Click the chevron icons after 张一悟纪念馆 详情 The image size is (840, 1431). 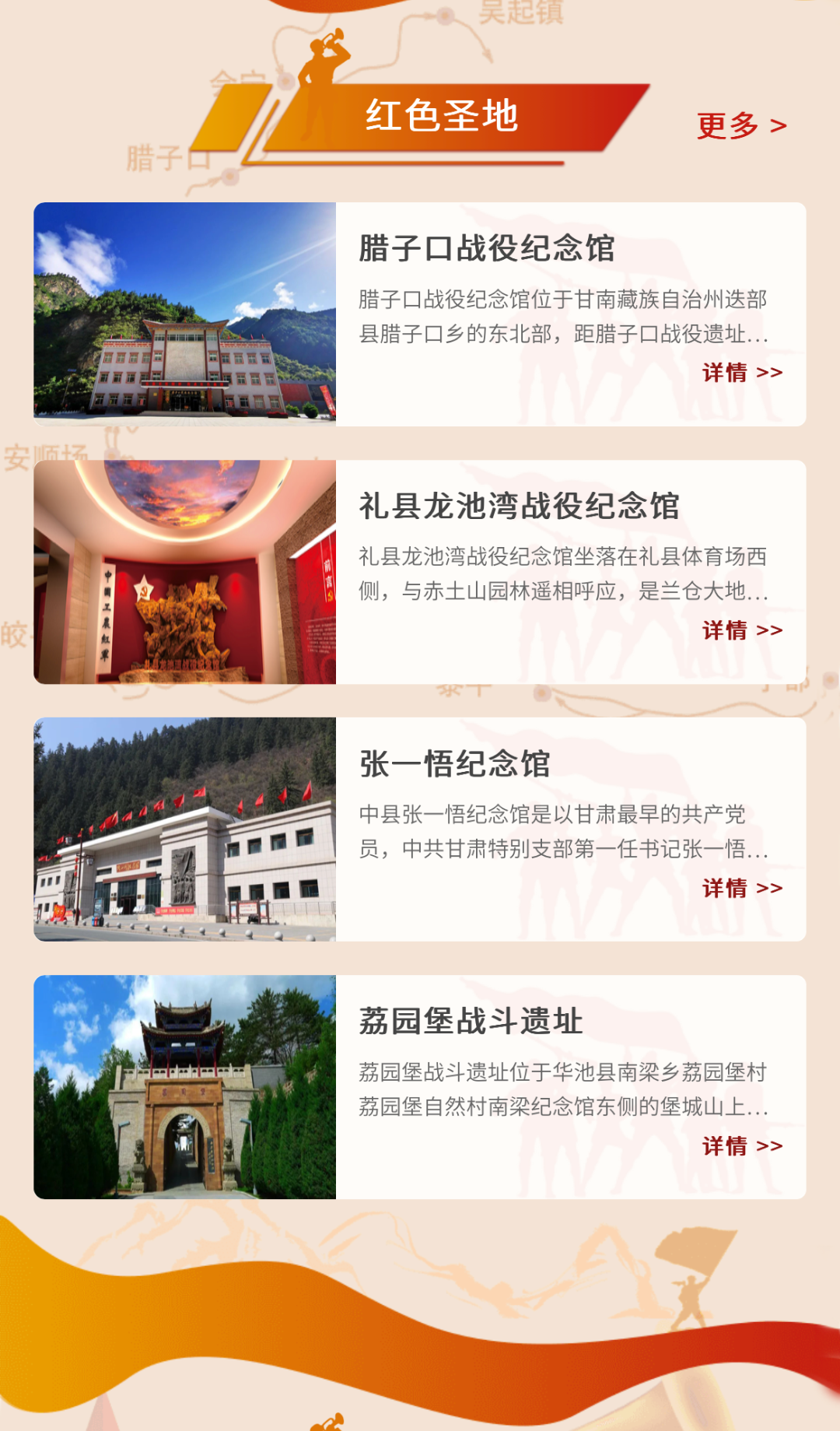pyautogui.click(x=771, y=888)
